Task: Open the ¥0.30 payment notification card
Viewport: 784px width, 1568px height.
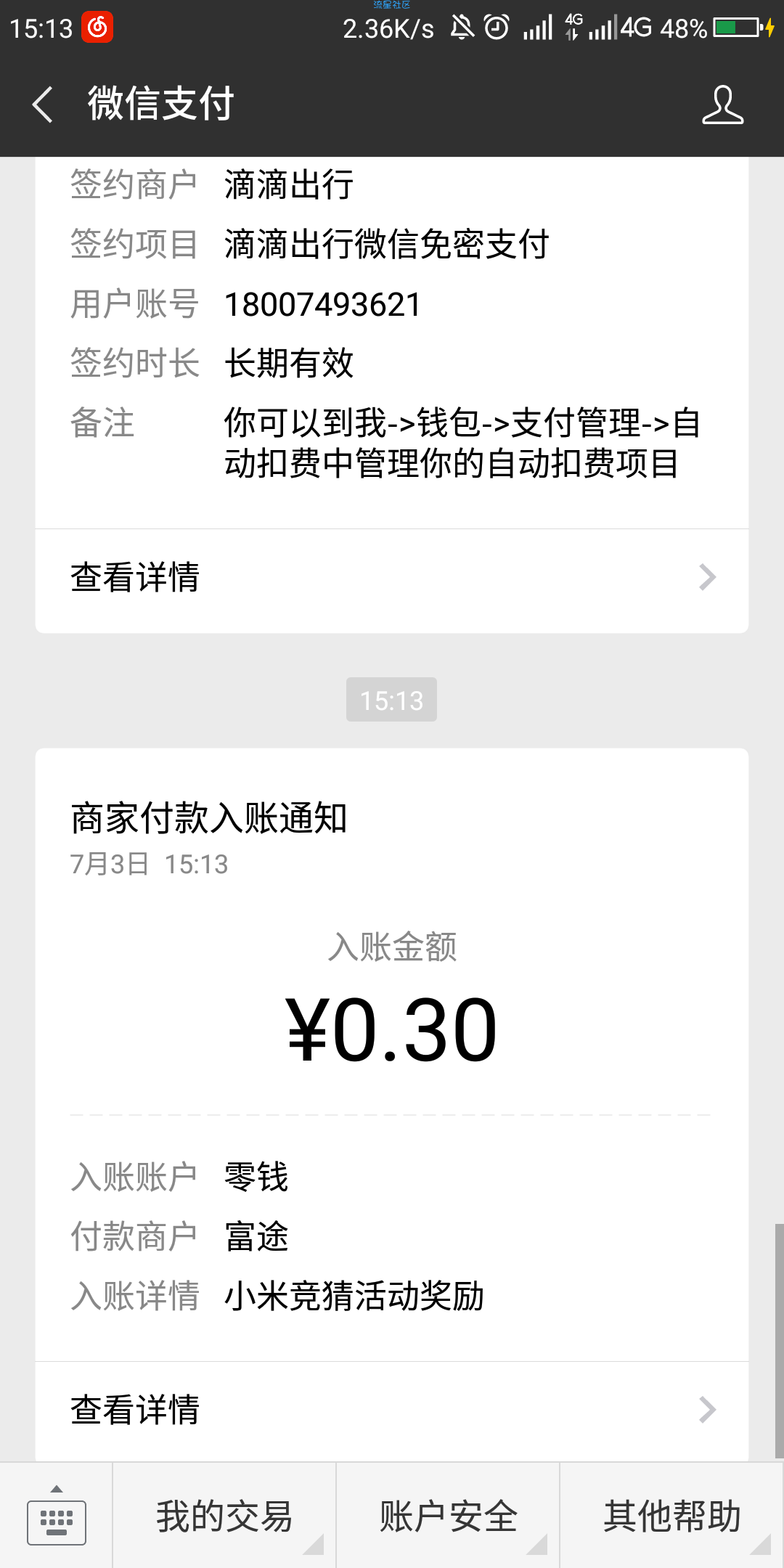Action: click(x=392, y=1053)
